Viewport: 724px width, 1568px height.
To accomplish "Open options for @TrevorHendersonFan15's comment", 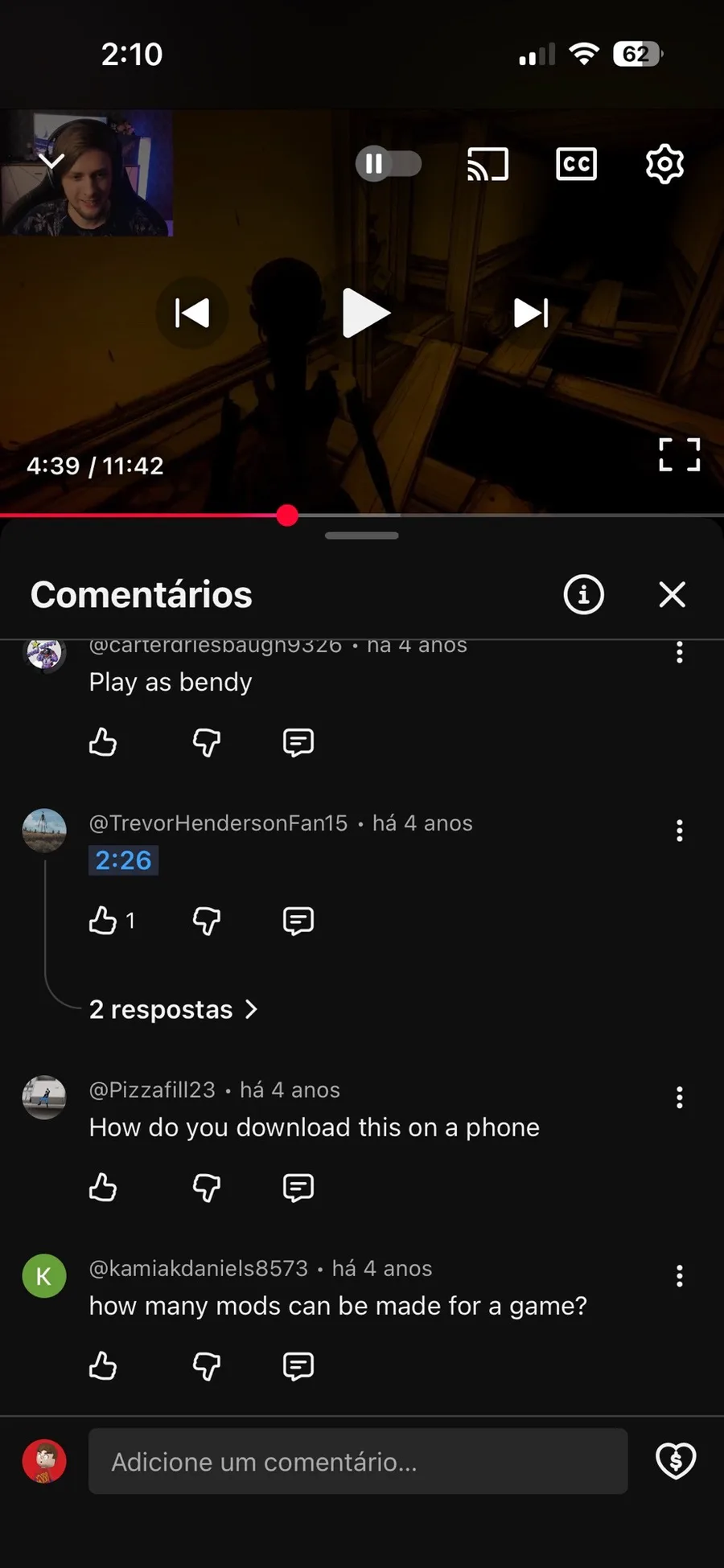I will pyautogui.click(x=680, y=831).
